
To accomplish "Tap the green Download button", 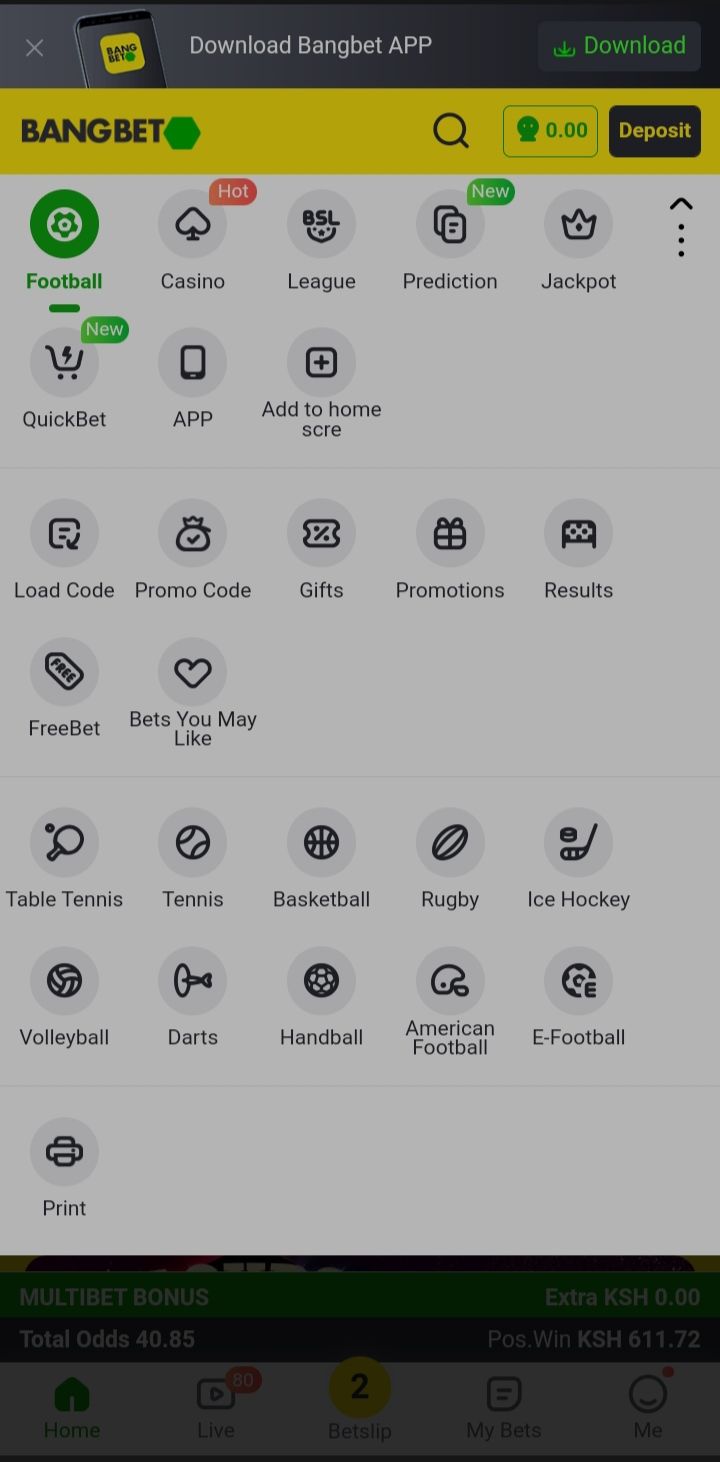I will coord(619,46).
